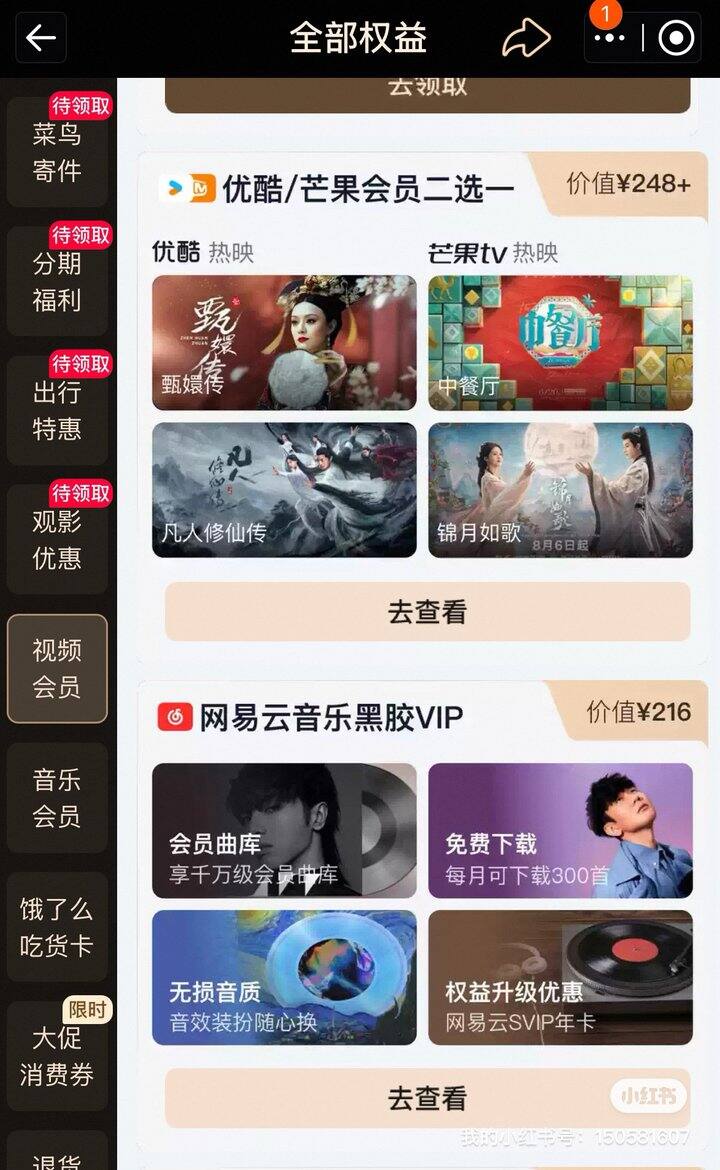Image resolution: width=720 pixels, height=1170 pixels.
Task: Switch to 分期福利 category
Action: click(x=57, y=282)
